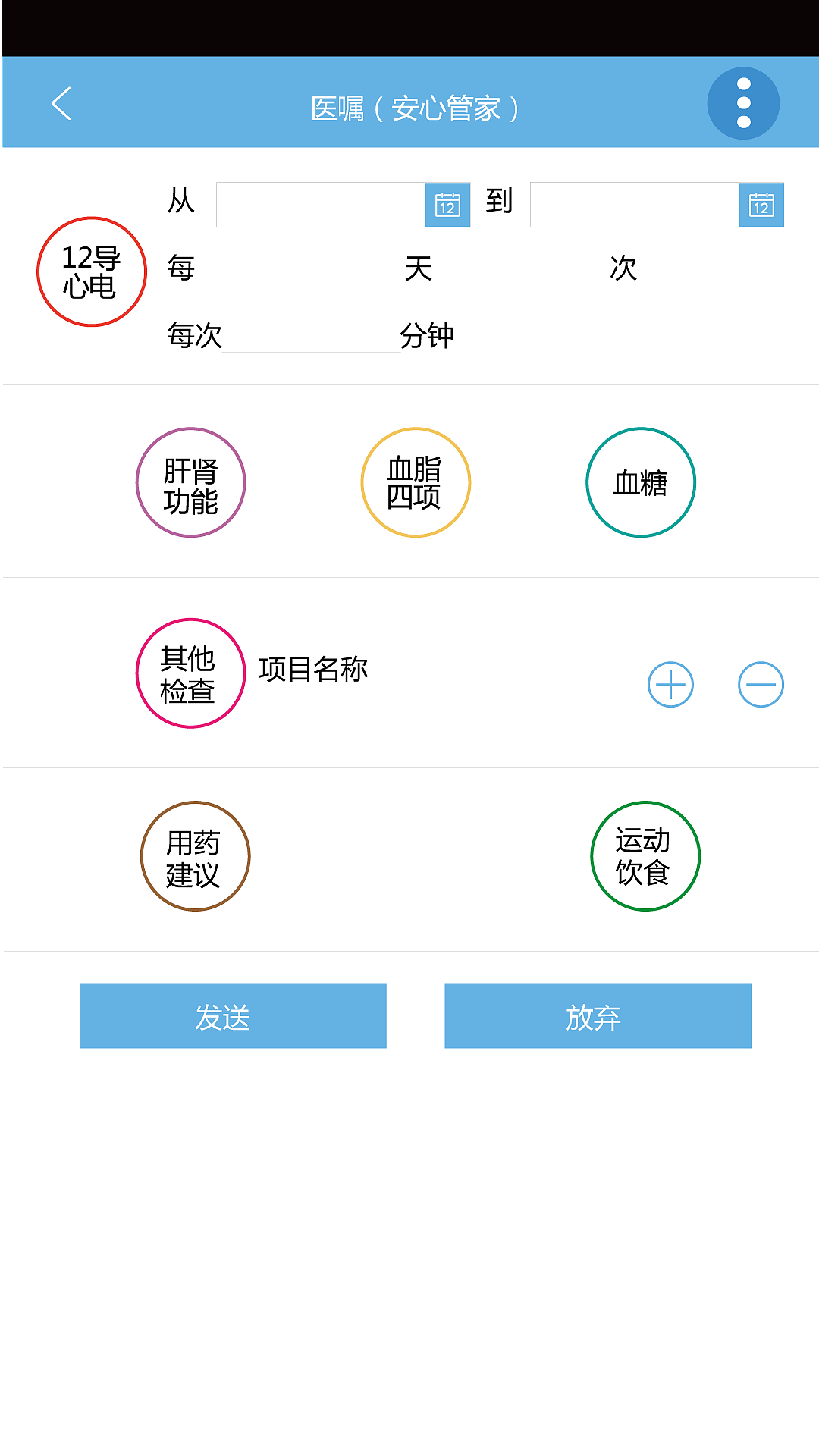Open the end date calendar picker next to 到
The width and height of the screenshot is (819, 1456).
click(761, 206)
